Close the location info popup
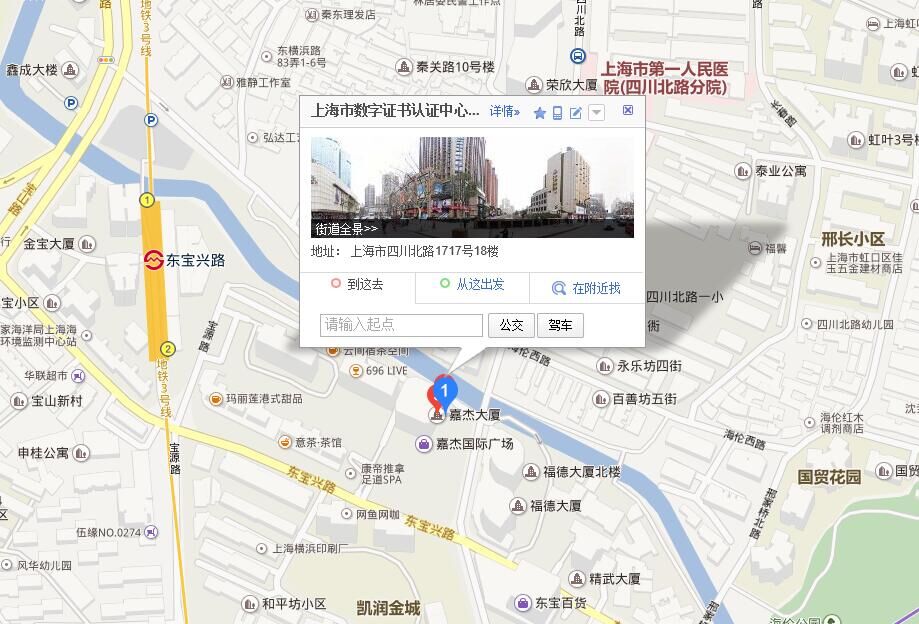This screenshot has width=919, height=624. [x=628, y=111]
